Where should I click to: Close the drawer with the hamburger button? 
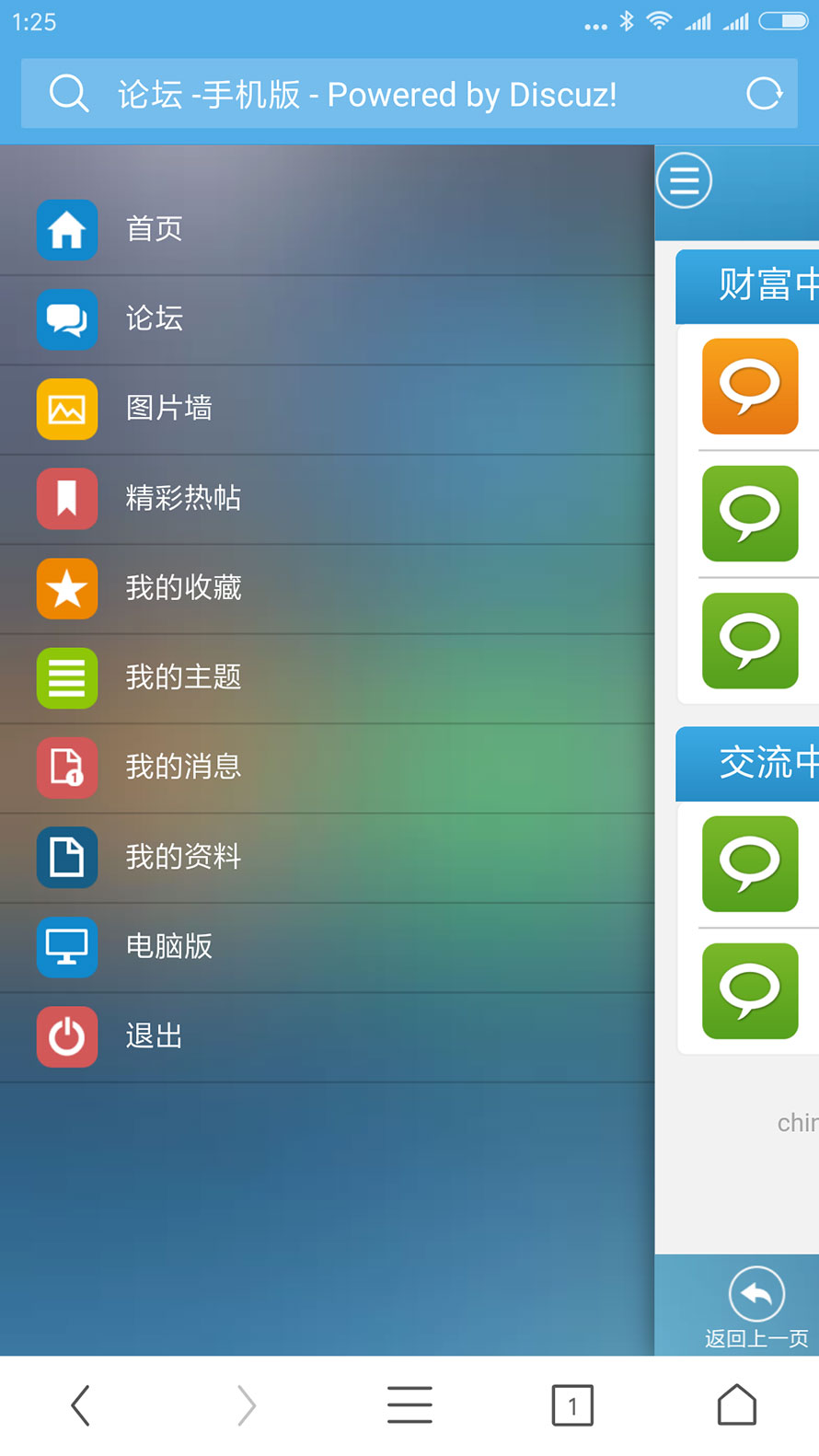point(684,180)
